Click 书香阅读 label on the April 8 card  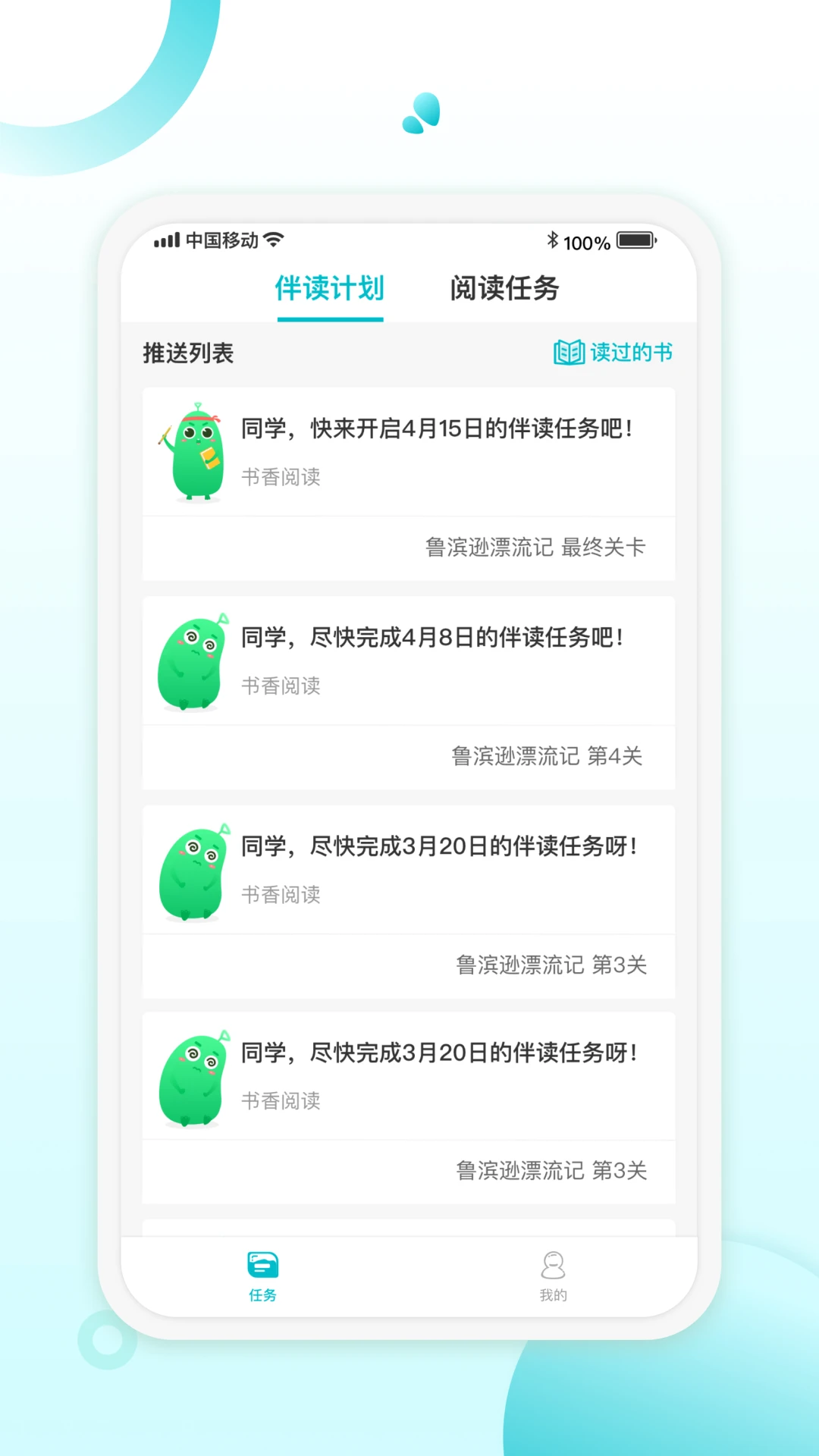(x=281, y=686)
